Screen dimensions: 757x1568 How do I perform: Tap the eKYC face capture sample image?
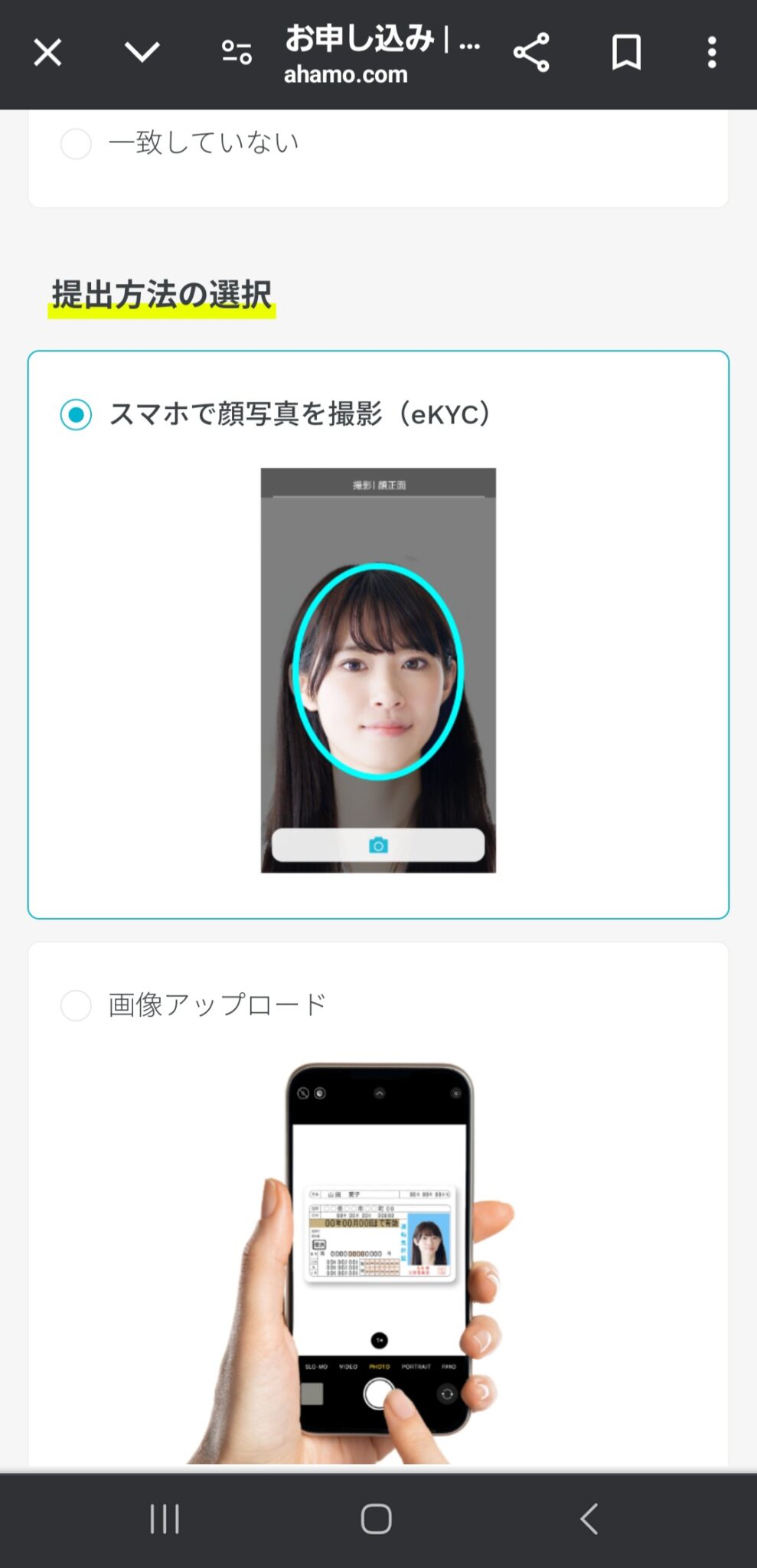pos(378,670)
